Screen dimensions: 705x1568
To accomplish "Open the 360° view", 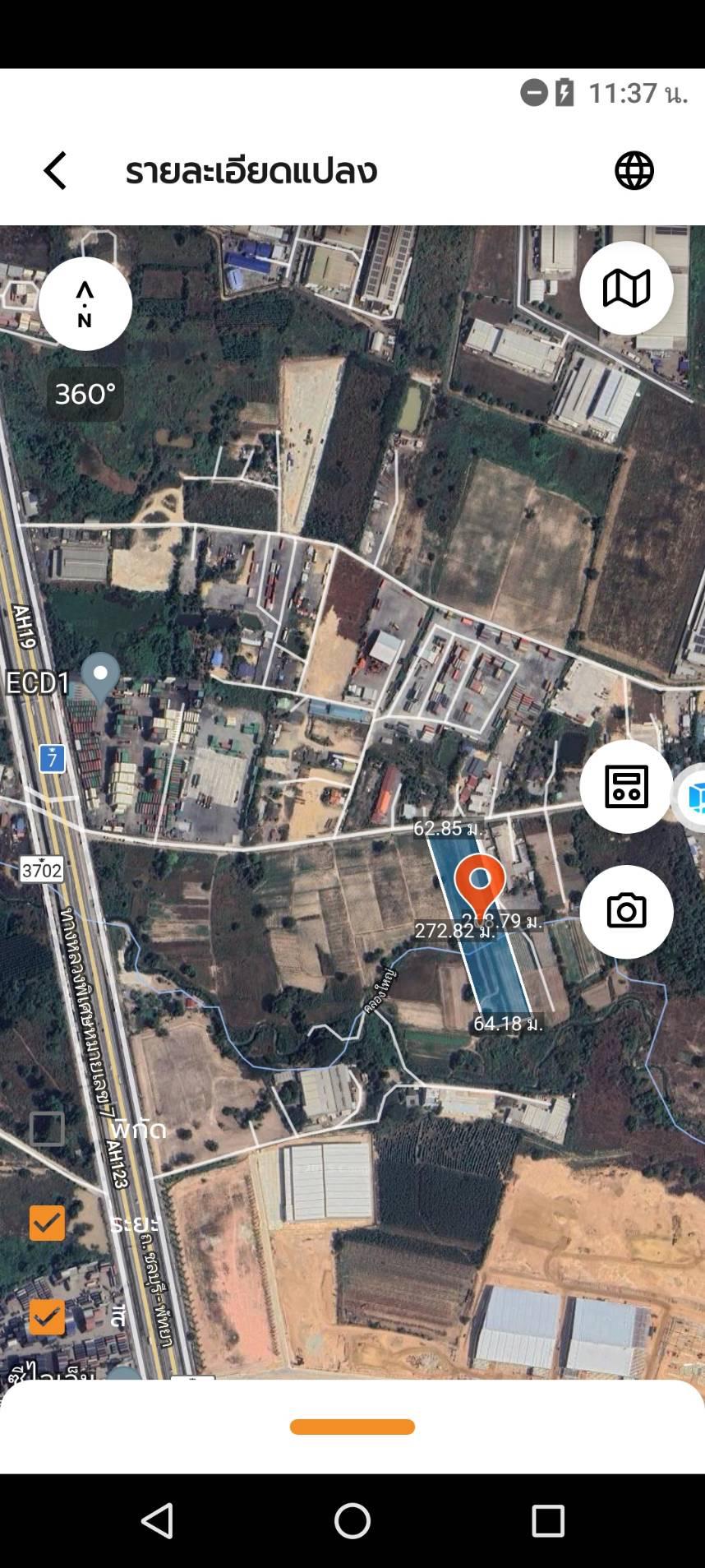I will point(85,394).
